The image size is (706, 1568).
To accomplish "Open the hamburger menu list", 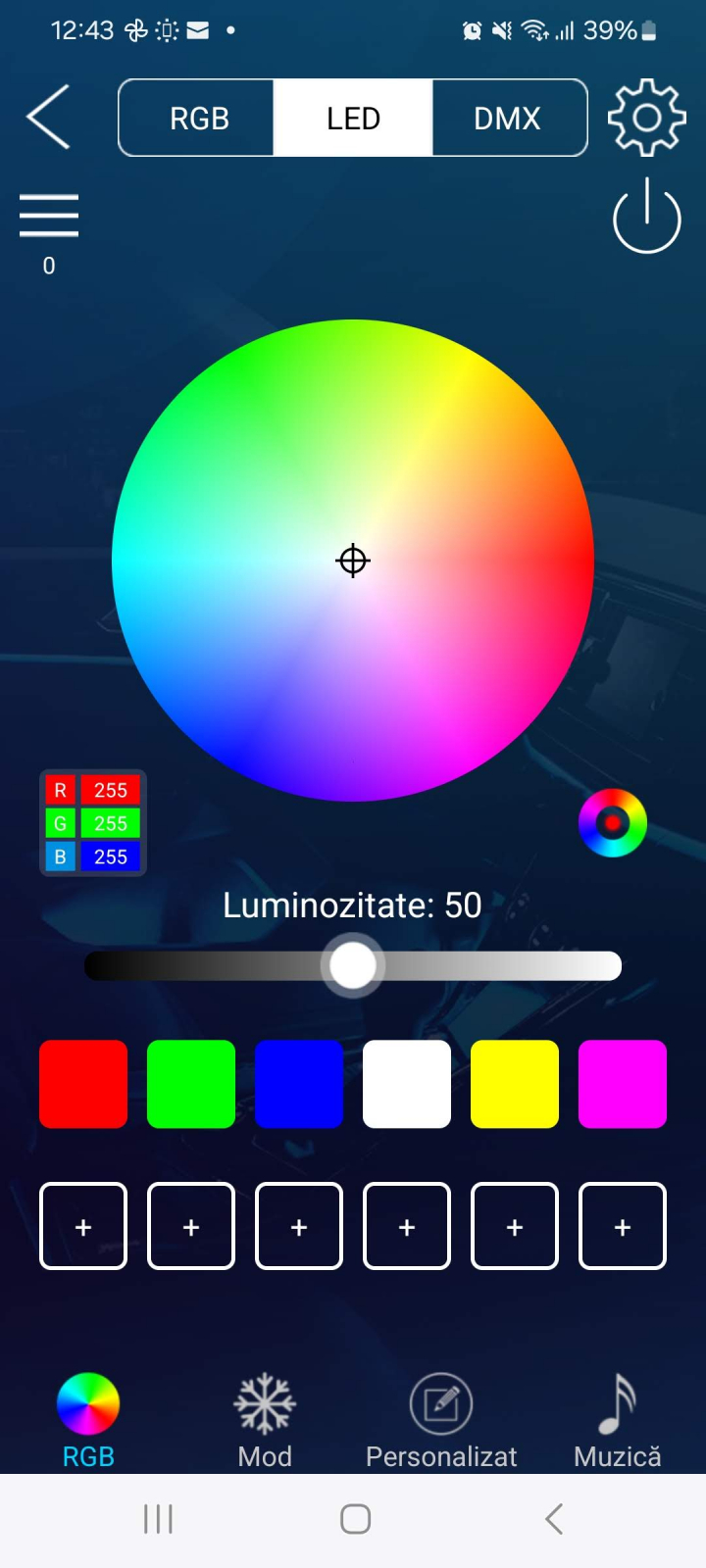I will click(x=49, y=216).
